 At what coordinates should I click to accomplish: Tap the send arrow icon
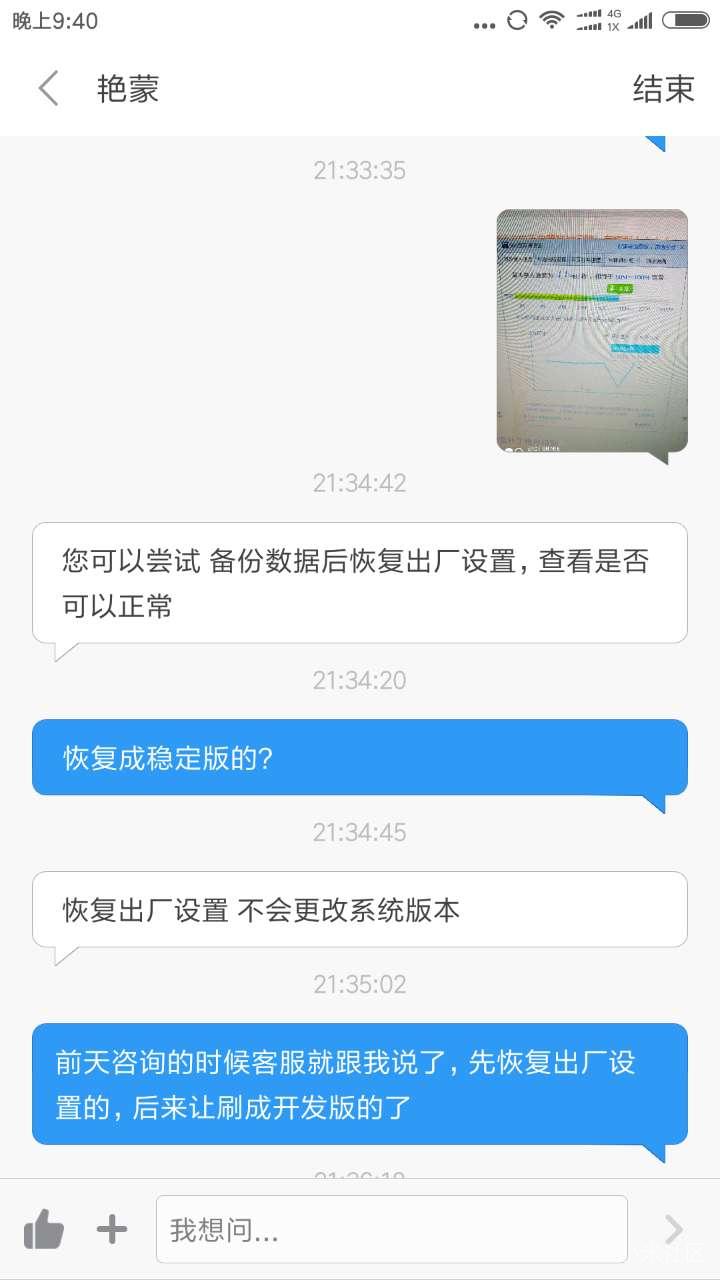(x=674, y=1229)
